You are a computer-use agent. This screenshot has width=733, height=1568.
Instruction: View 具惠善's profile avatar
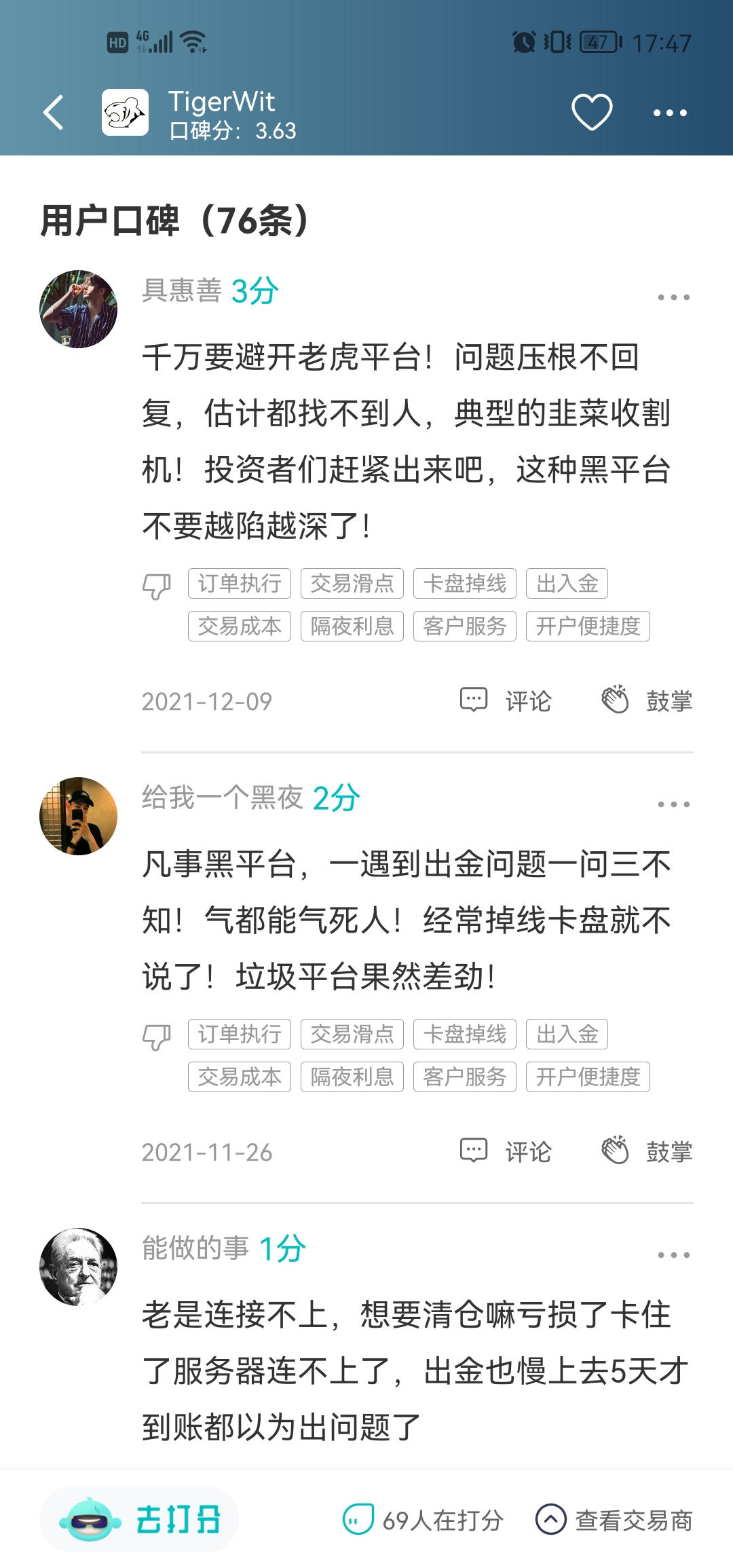[79, 310]
